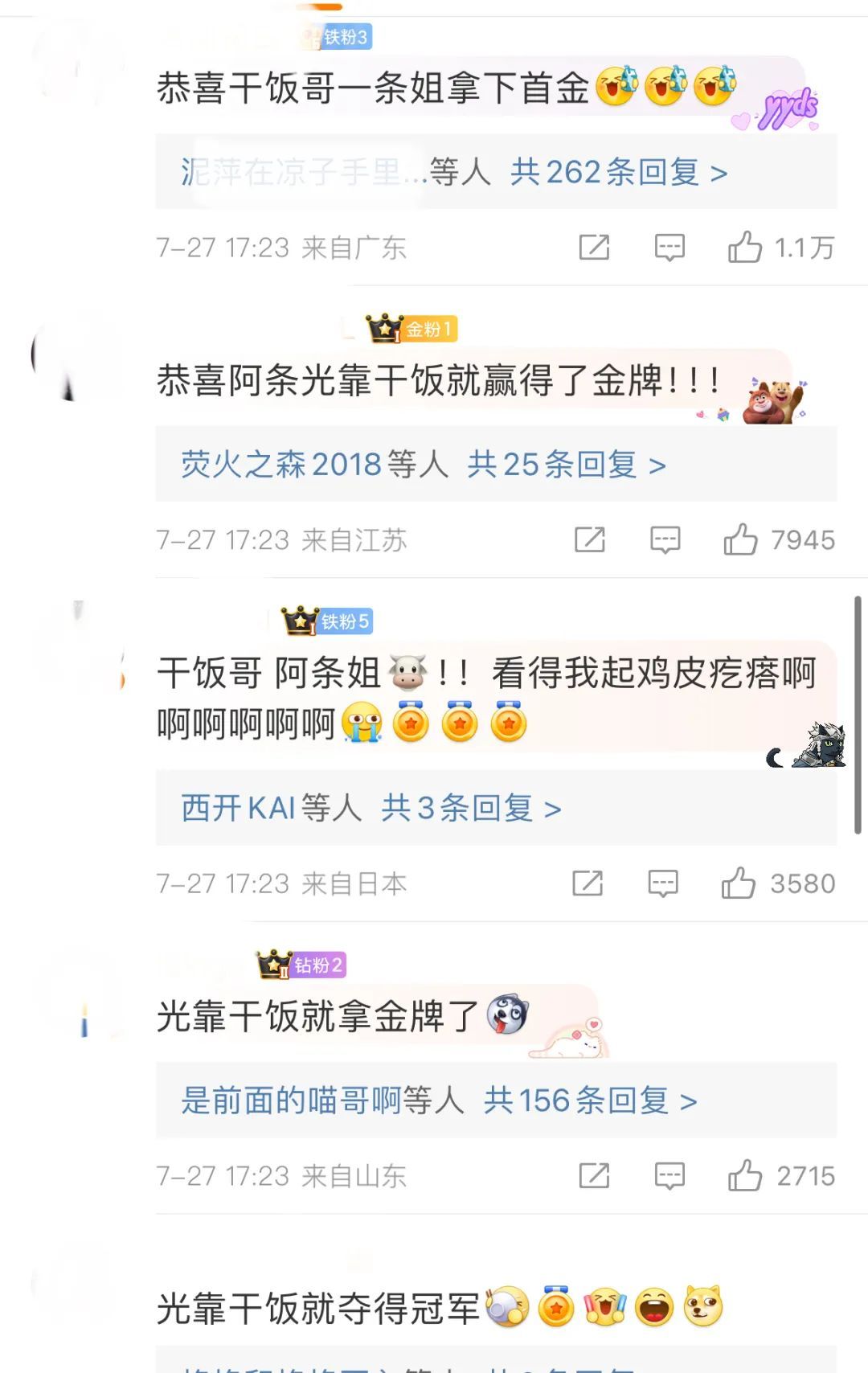Expand the 262 replies under first comment

click(x=618, y=172)
